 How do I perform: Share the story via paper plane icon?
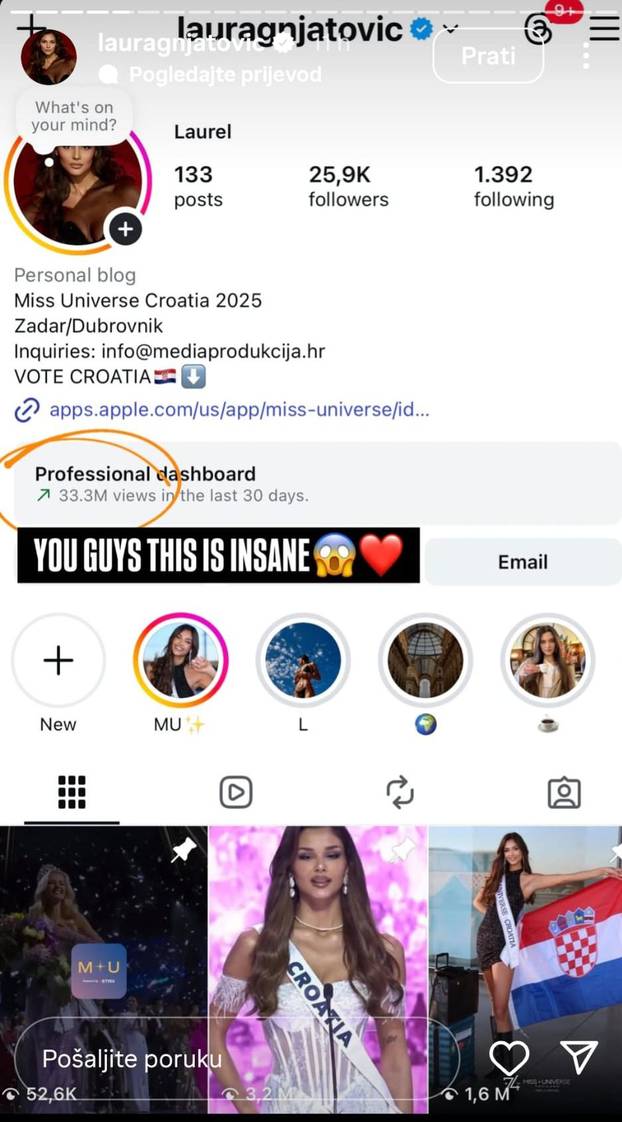click(x=578, y=1057)
